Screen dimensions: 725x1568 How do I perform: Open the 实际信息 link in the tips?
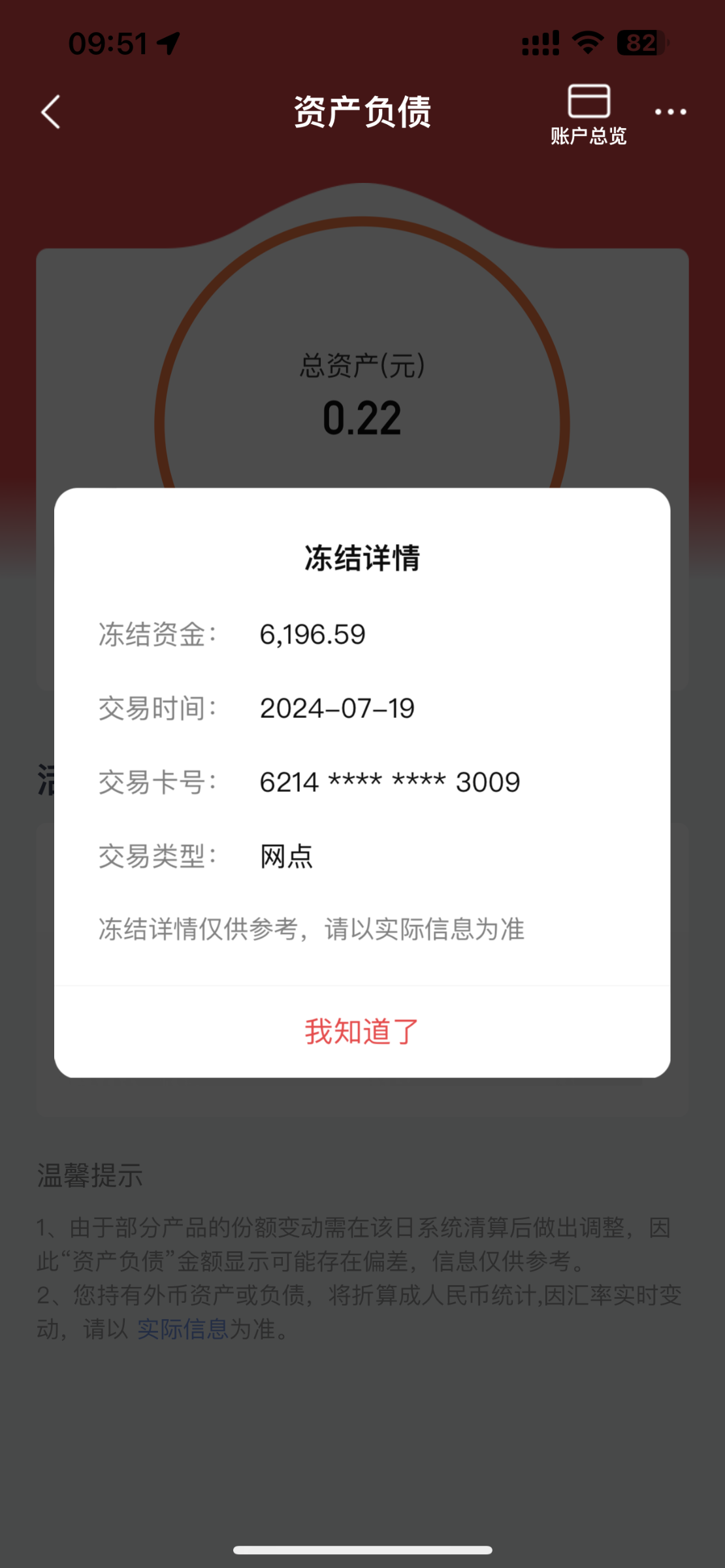(182, 1330)
